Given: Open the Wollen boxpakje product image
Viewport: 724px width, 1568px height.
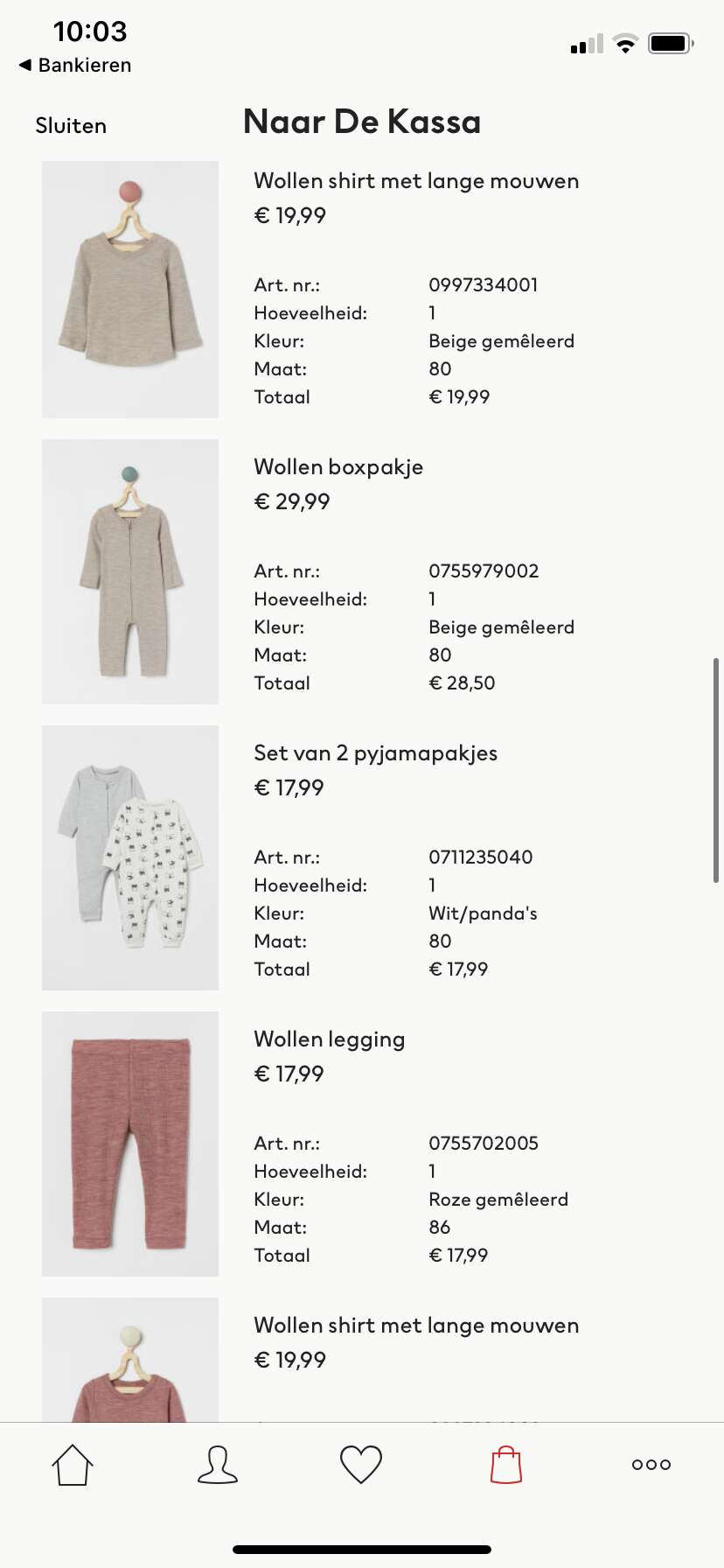Looking at the screenshot, I should [x=130, y=571].
